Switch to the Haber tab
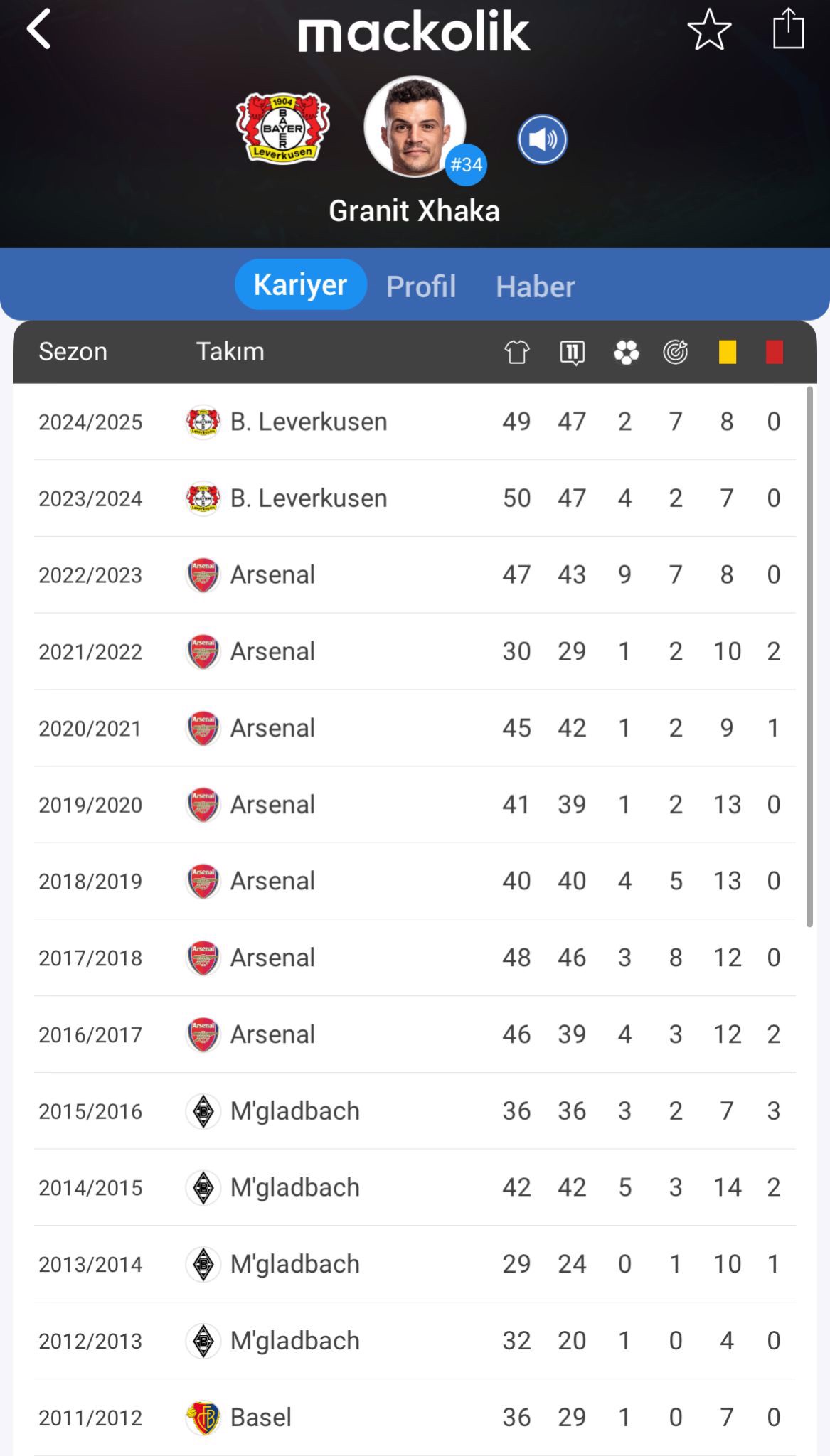The width and height of the screenshot is (830, 1456). (535, 286)
